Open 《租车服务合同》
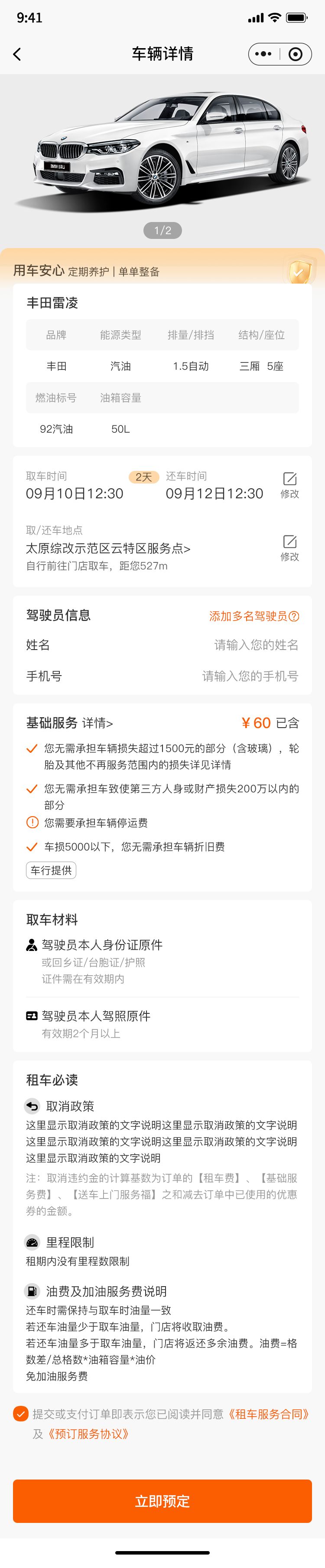 click(268, 1414)
